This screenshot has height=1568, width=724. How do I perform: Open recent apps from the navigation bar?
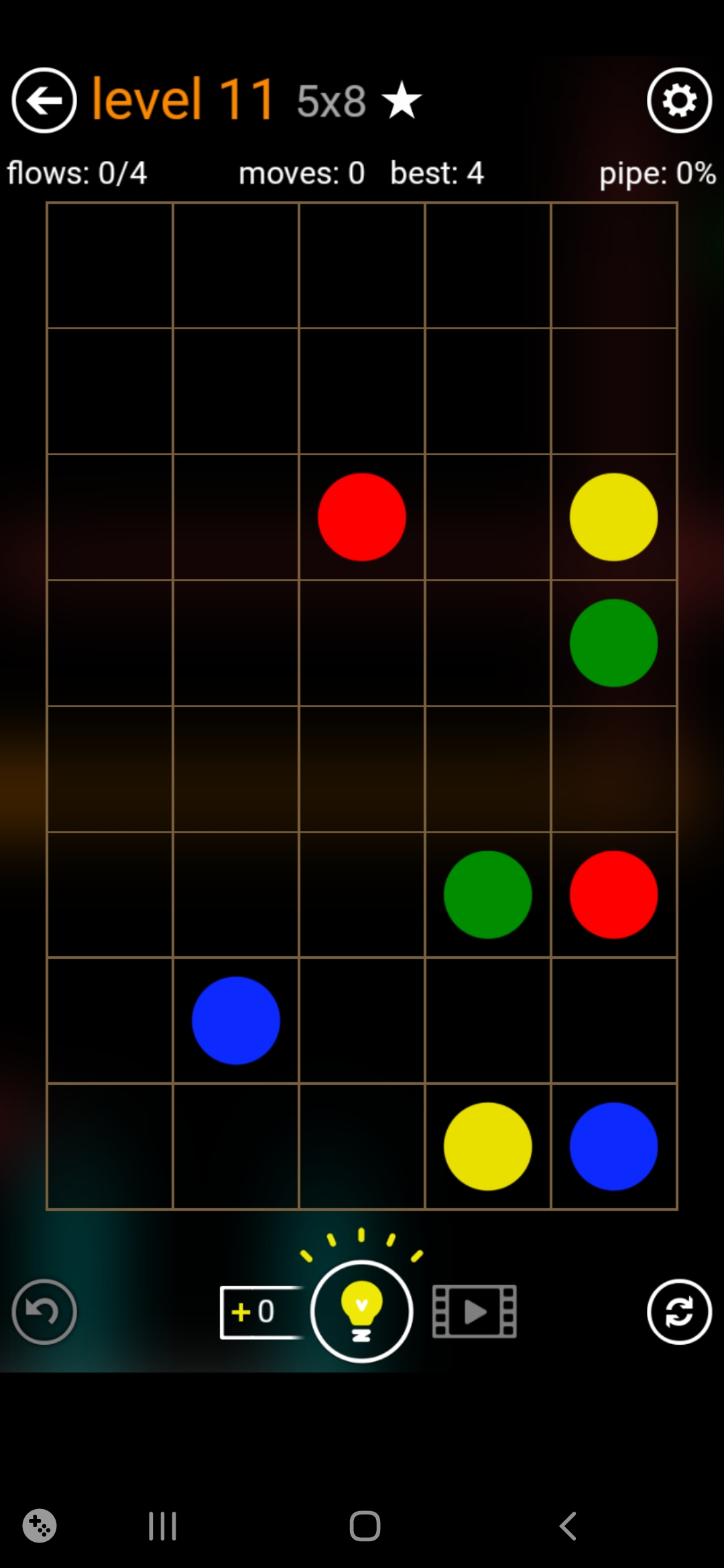coord(162,1526)
